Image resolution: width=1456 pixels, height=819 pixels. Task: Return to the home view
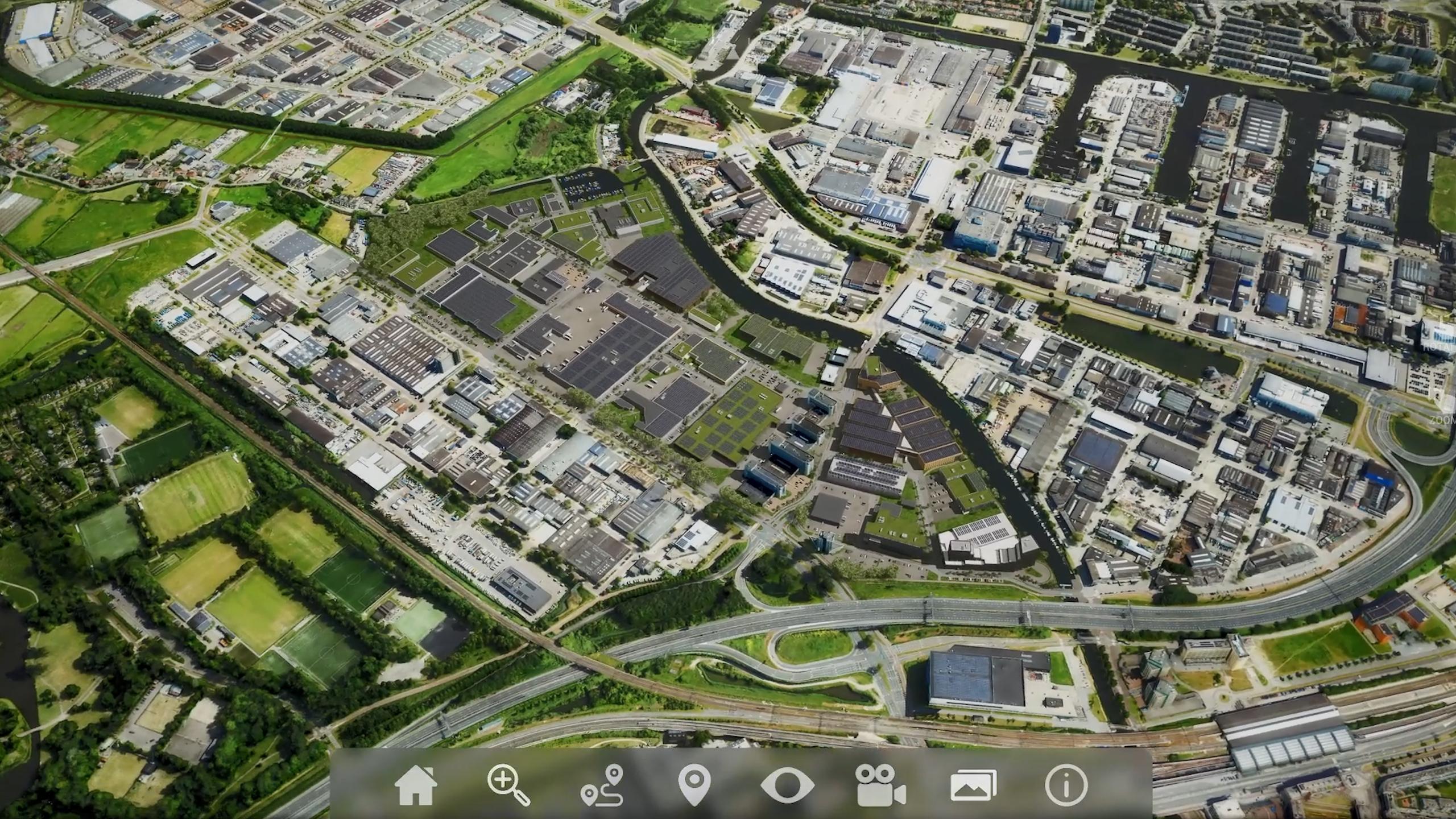point(416,785)
